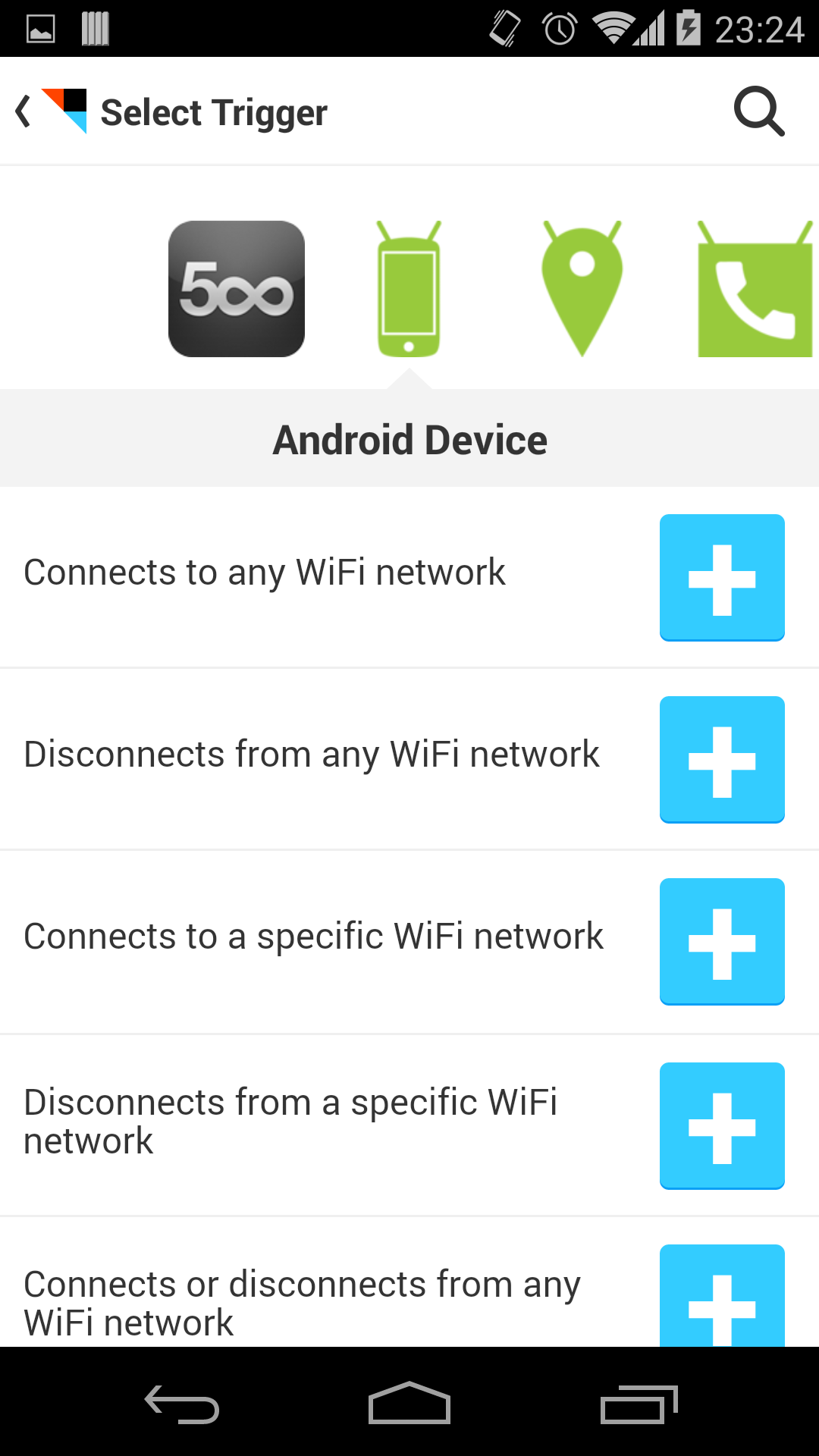
Task: Add 'Connects to a specific WiFi network' trigger
Action: click(x=722, y=942)
